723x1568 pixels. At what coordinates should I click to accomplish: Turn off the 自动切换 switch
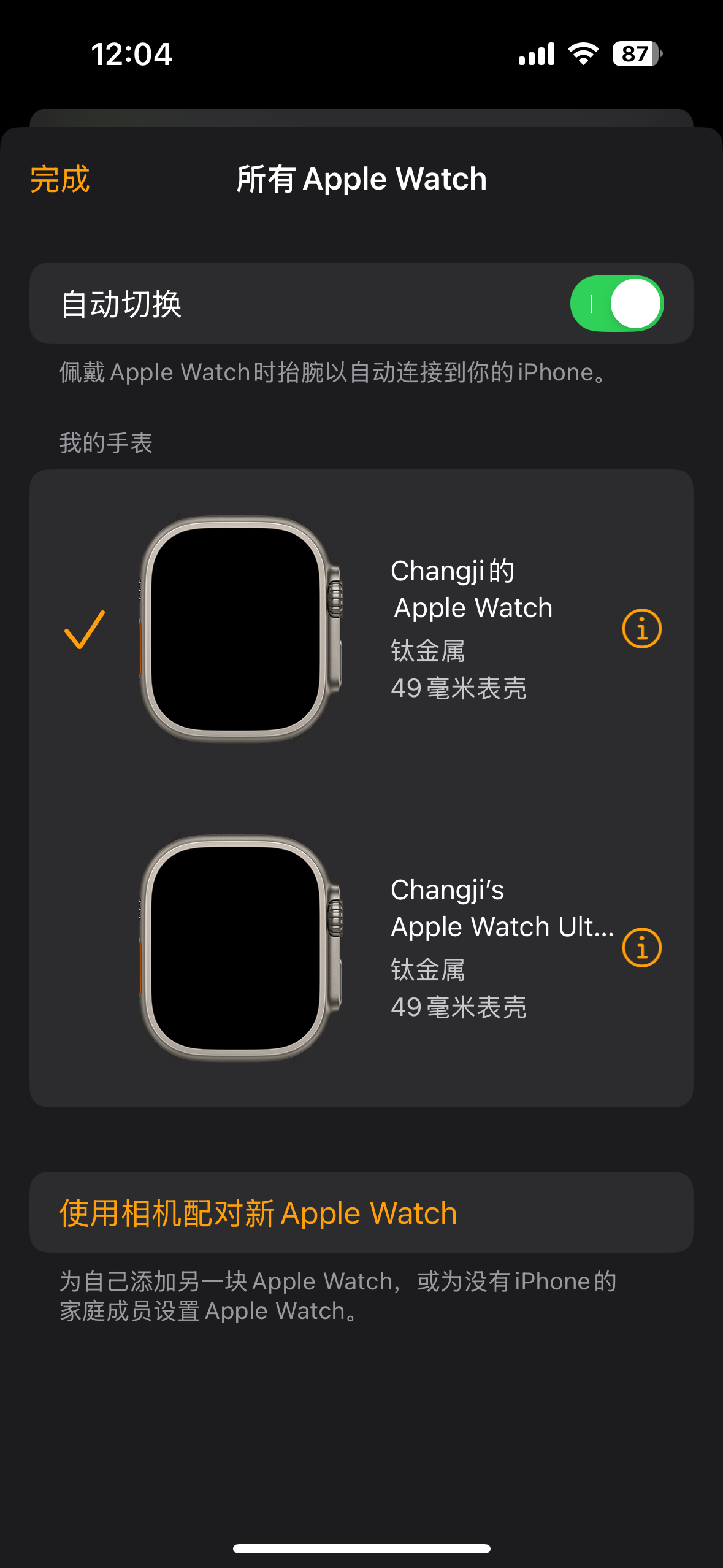(x=616, y=304)
